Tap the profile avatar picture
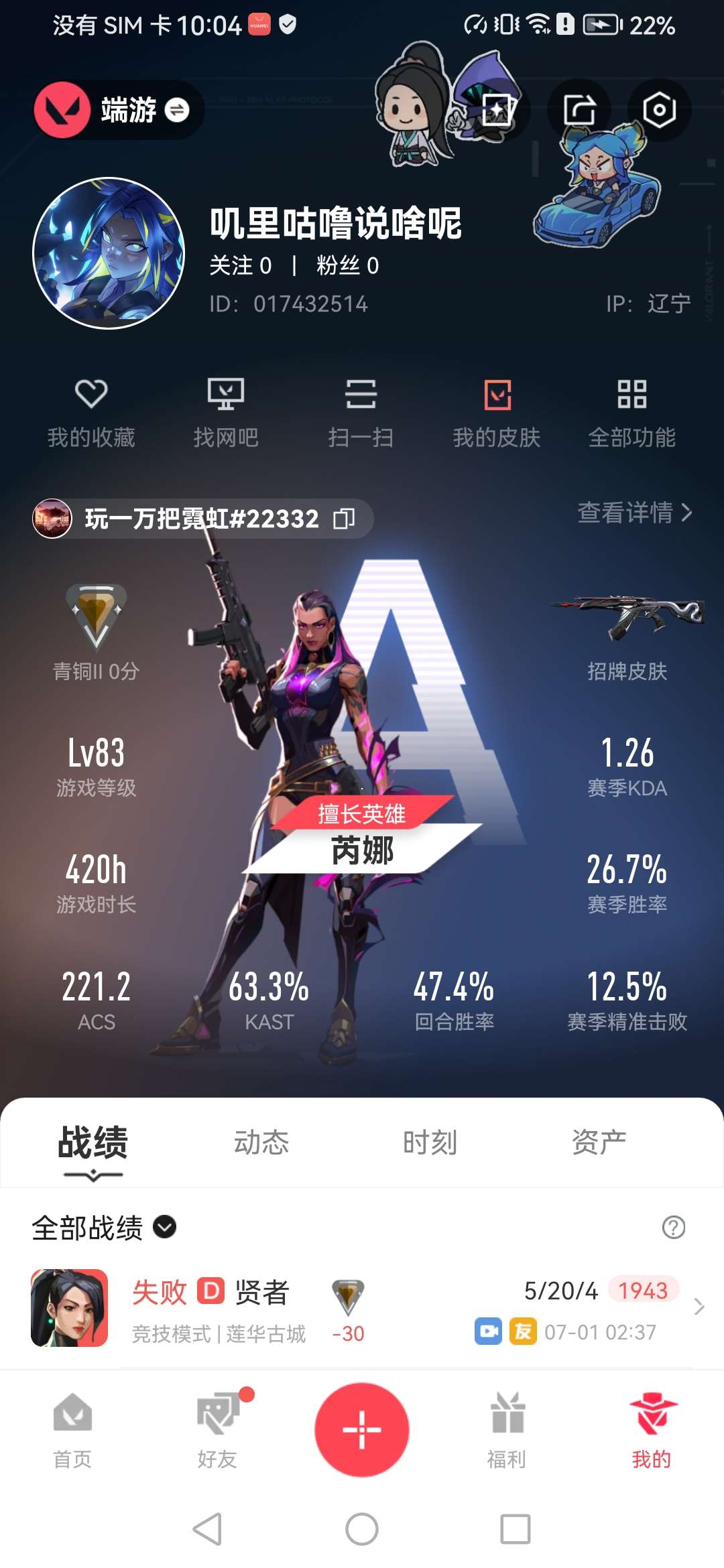 (x=109, y=253)
